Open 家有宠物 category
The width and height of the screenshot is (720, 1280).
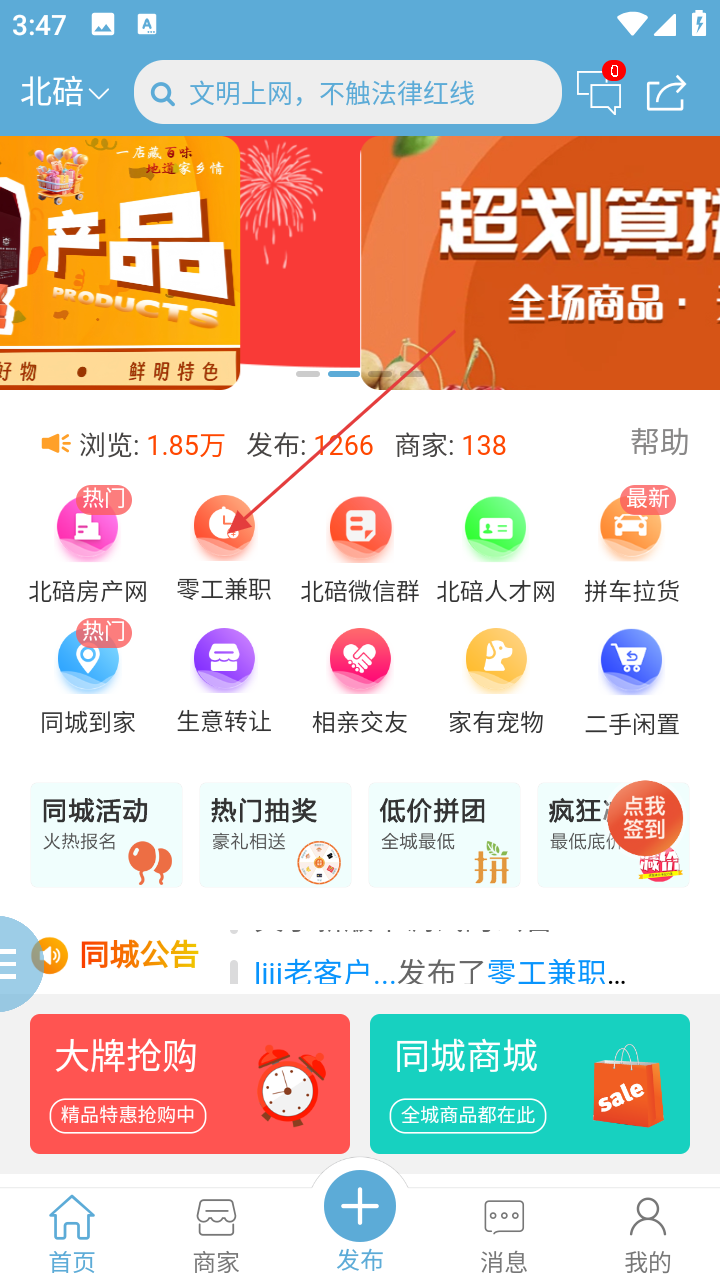[496, 678]
